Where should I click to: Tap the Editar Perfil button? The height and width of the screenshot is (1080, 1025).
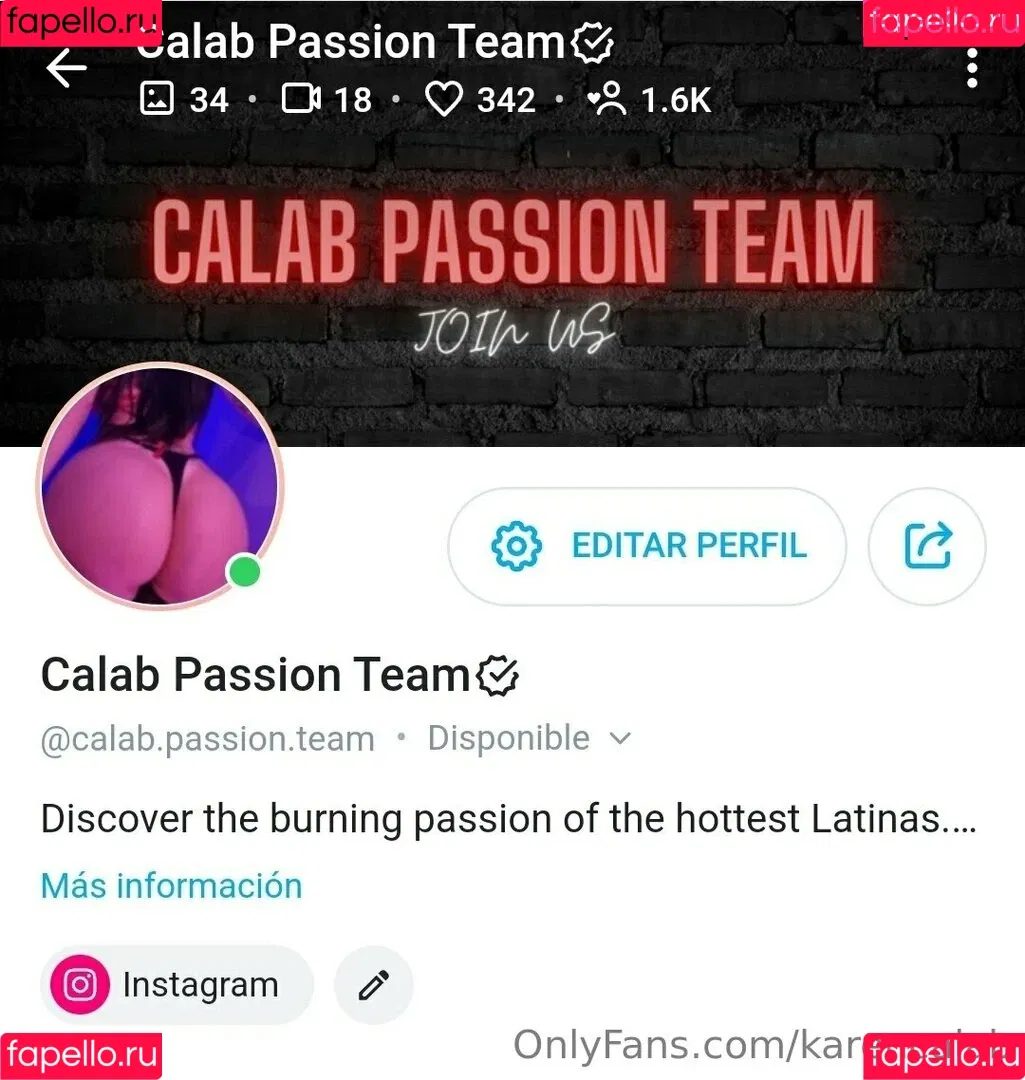(647, 546)
